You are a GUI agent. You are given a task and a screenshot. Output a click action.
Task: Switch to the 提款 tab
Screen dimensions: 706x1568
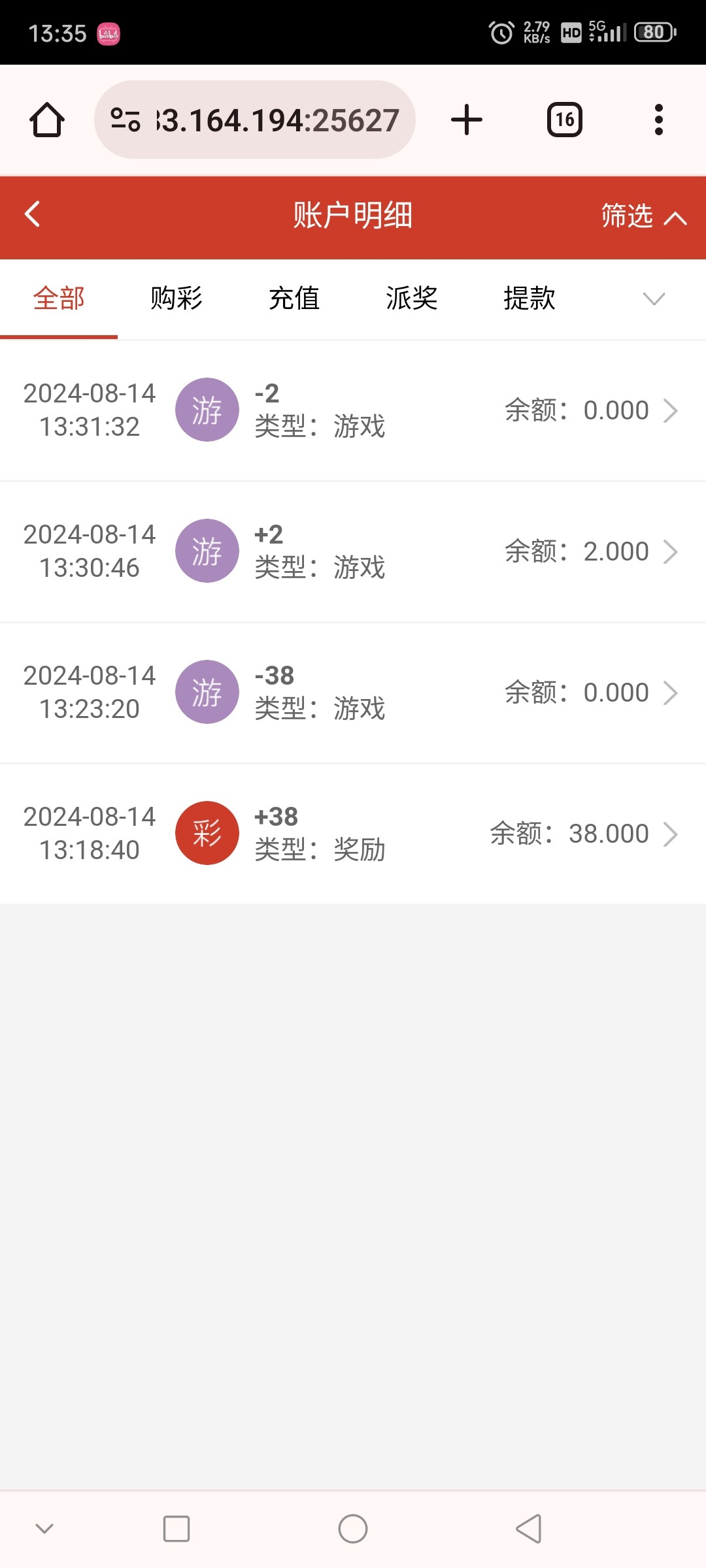coord(529,299)
